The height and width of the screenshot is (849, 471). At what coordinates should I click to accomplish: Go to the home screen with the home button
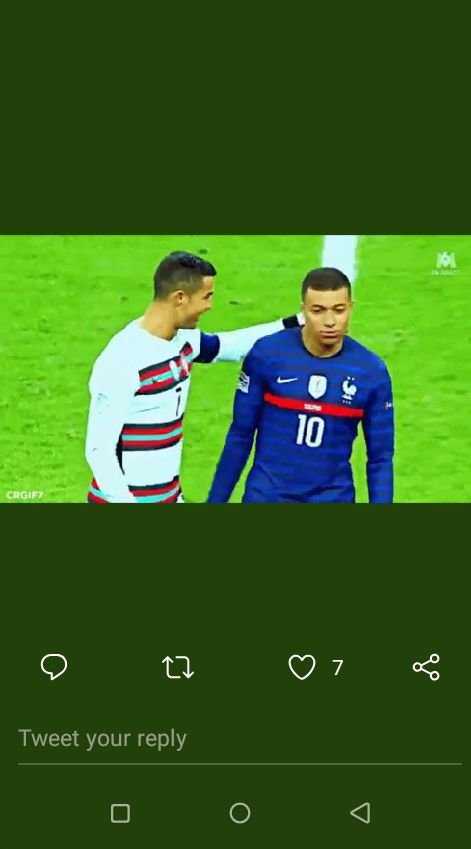pos(240,813)
